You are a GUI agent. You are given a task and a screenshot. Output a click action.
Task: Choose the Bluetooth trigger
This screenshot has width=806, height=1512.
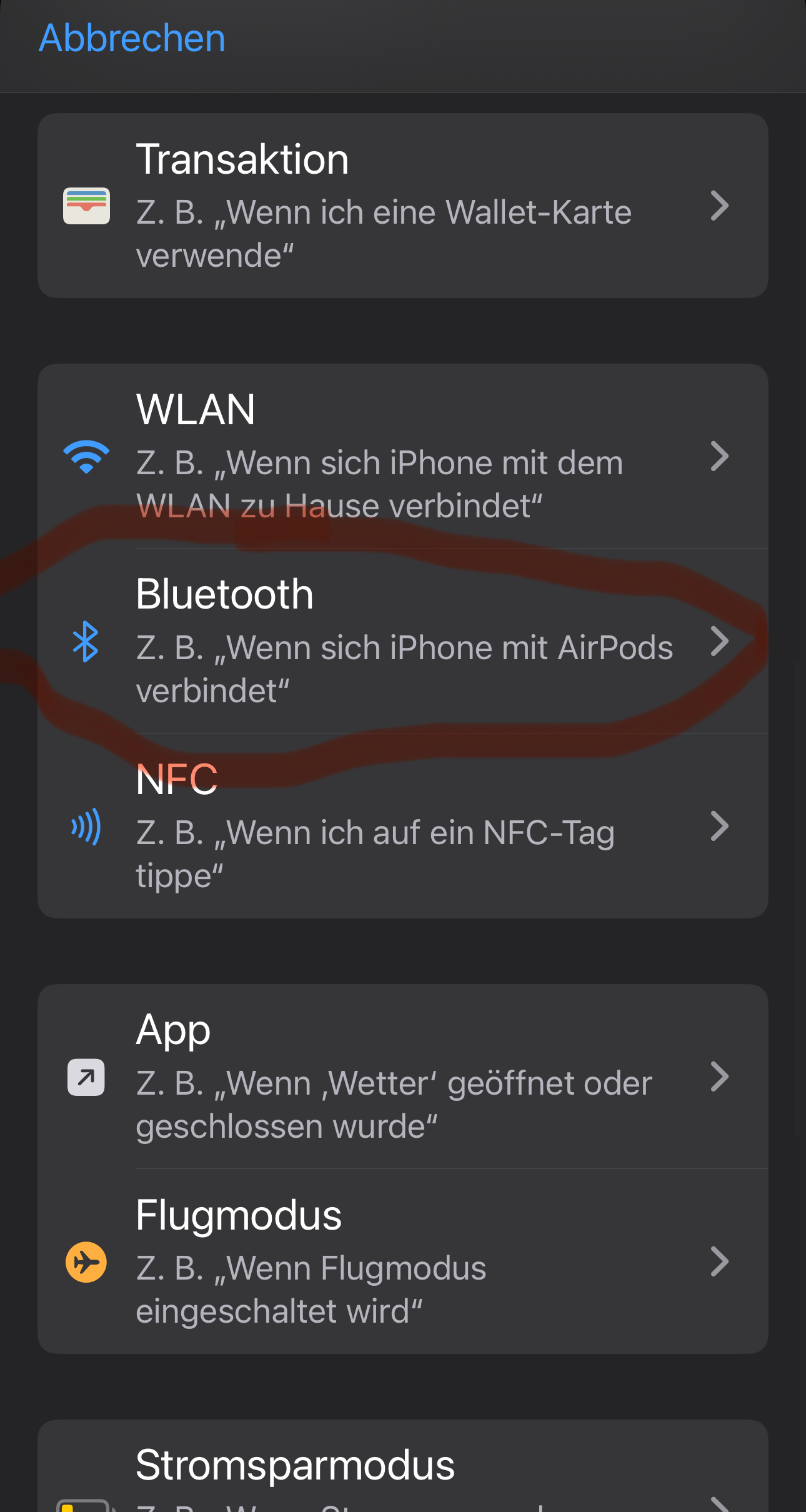(402, 641)
